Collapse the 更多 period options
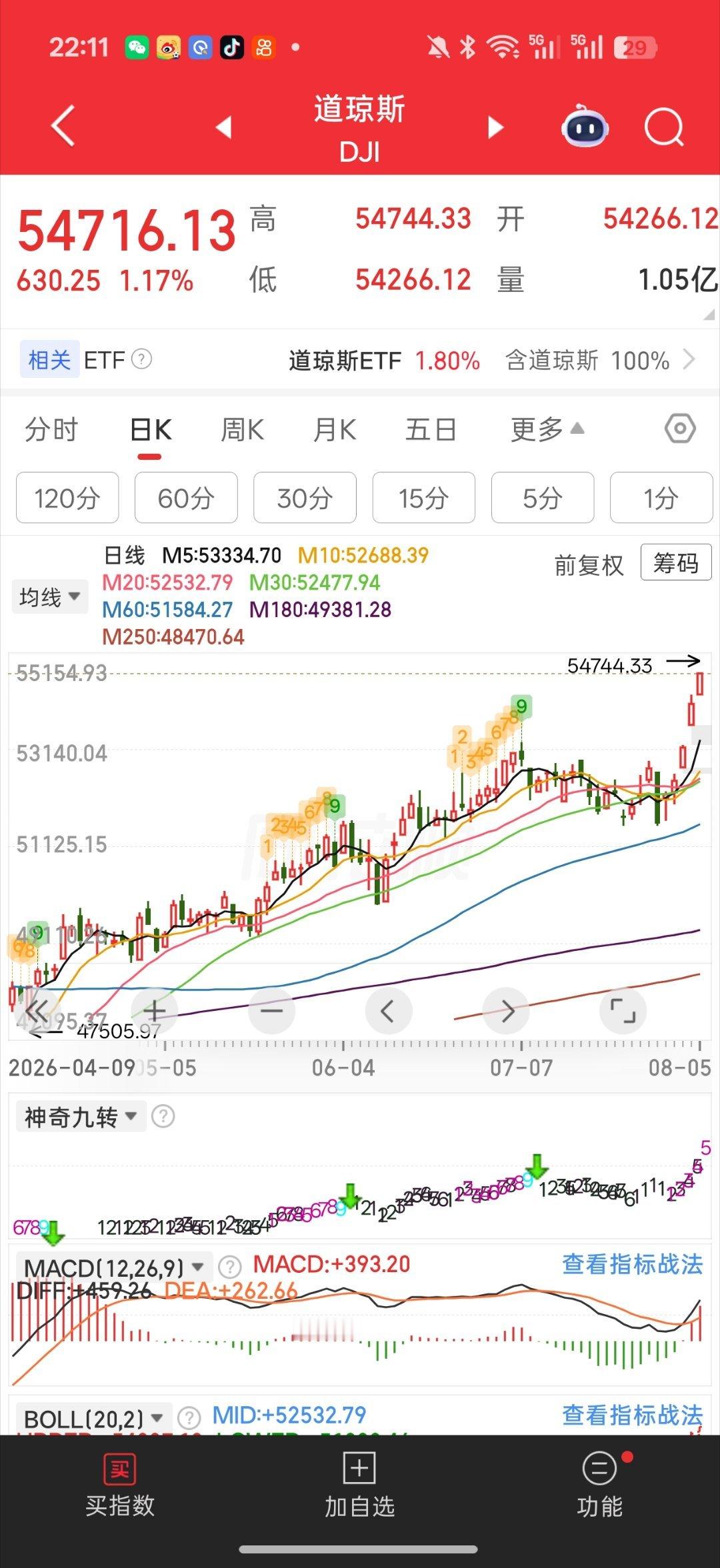Screen dimensions: 720x1568 click(x=547, y=430)
